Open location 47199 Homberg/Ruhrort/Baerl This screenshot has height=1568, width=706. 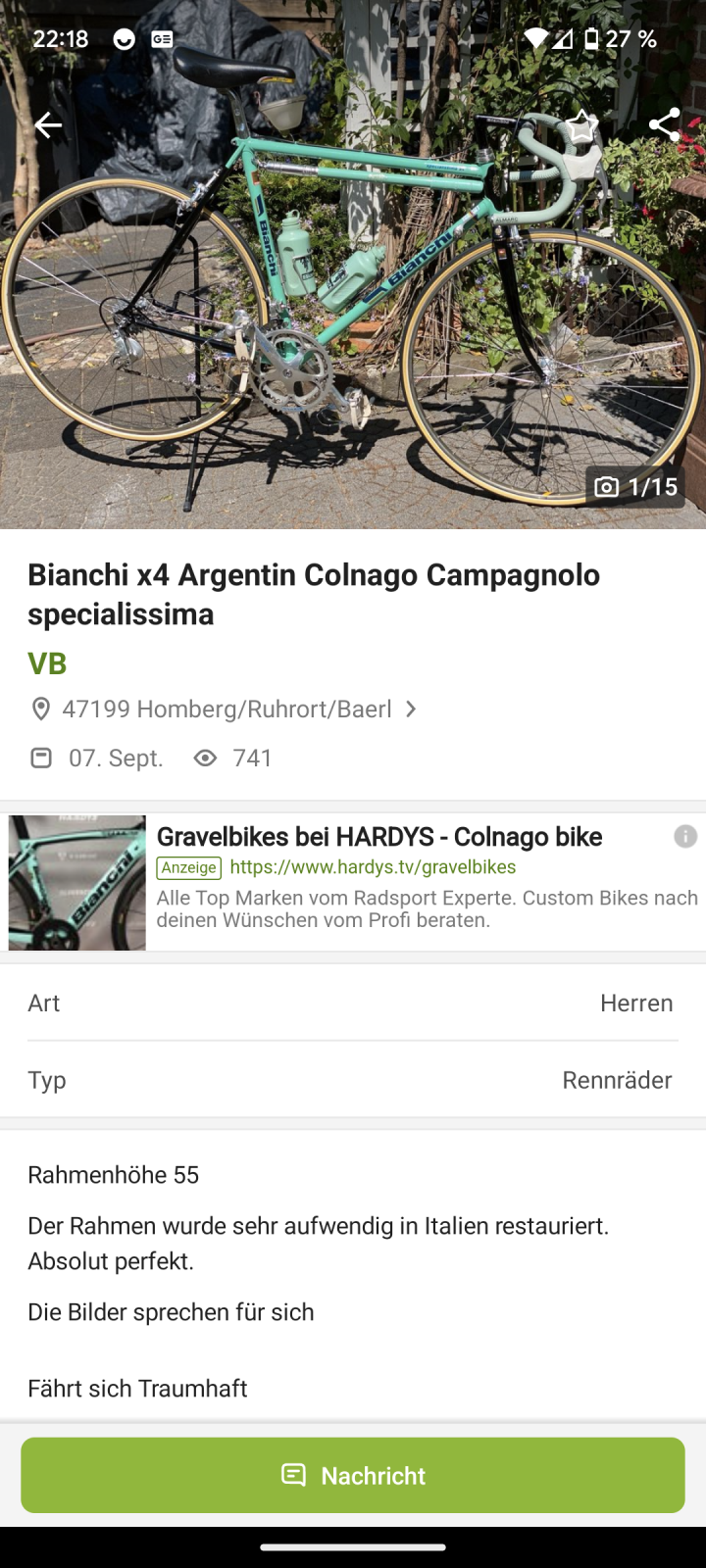point(227,709)
